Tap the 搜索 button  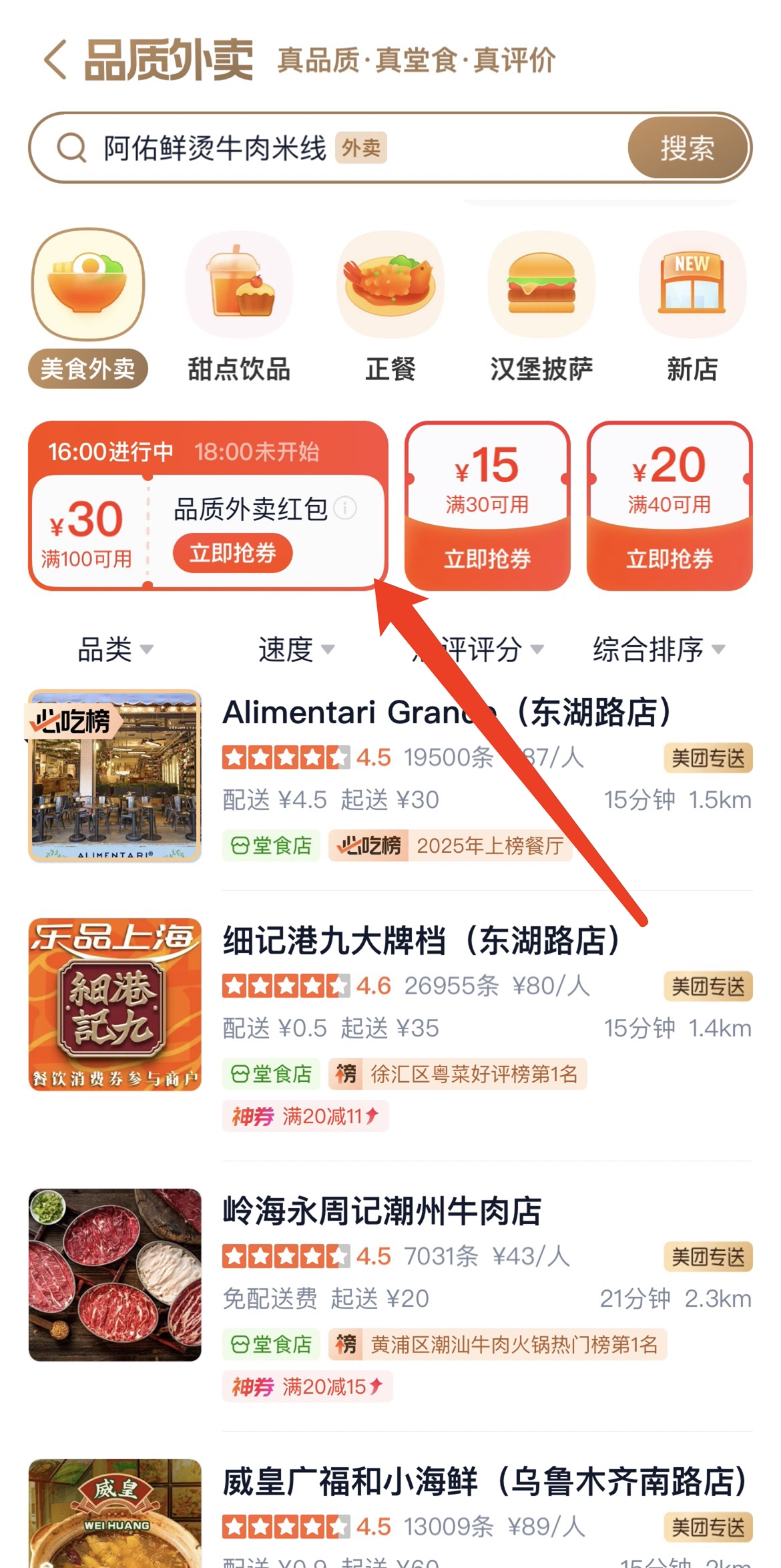click(687, 148)
